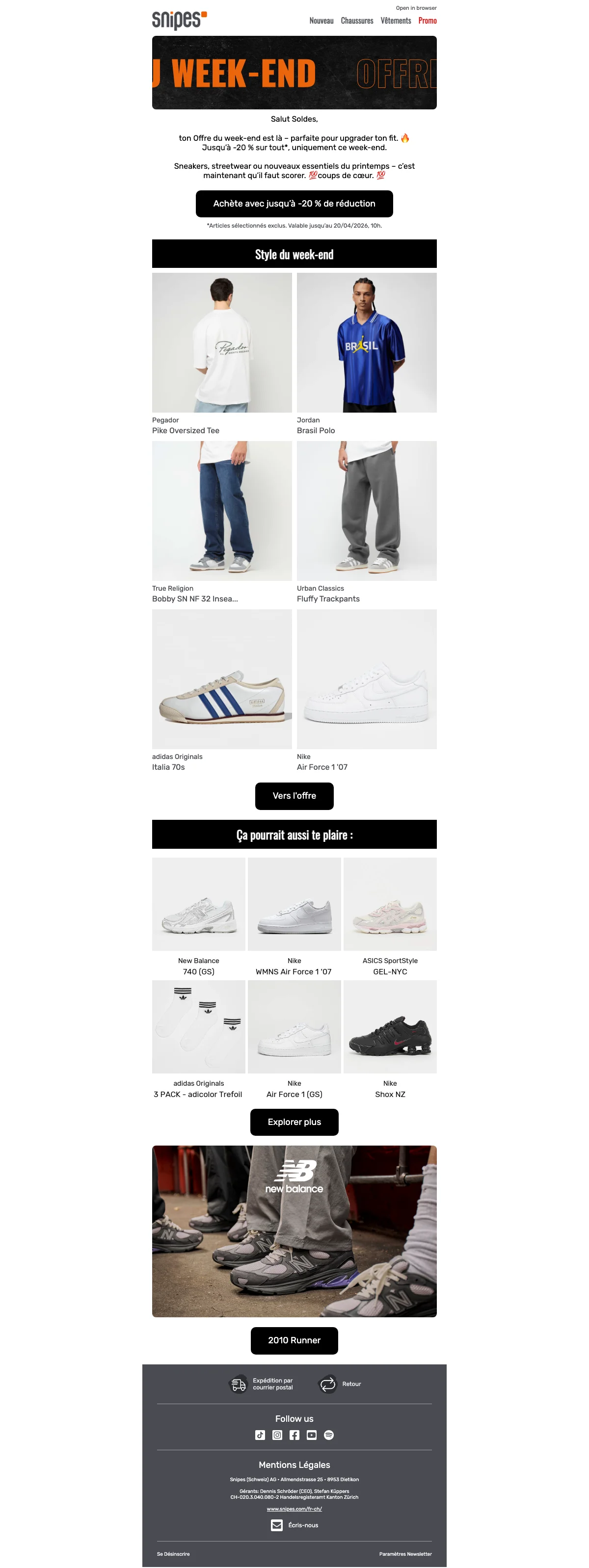Open the email in browser
Viewport: 589px width, 1568px height.
click(x=416, y=8)
